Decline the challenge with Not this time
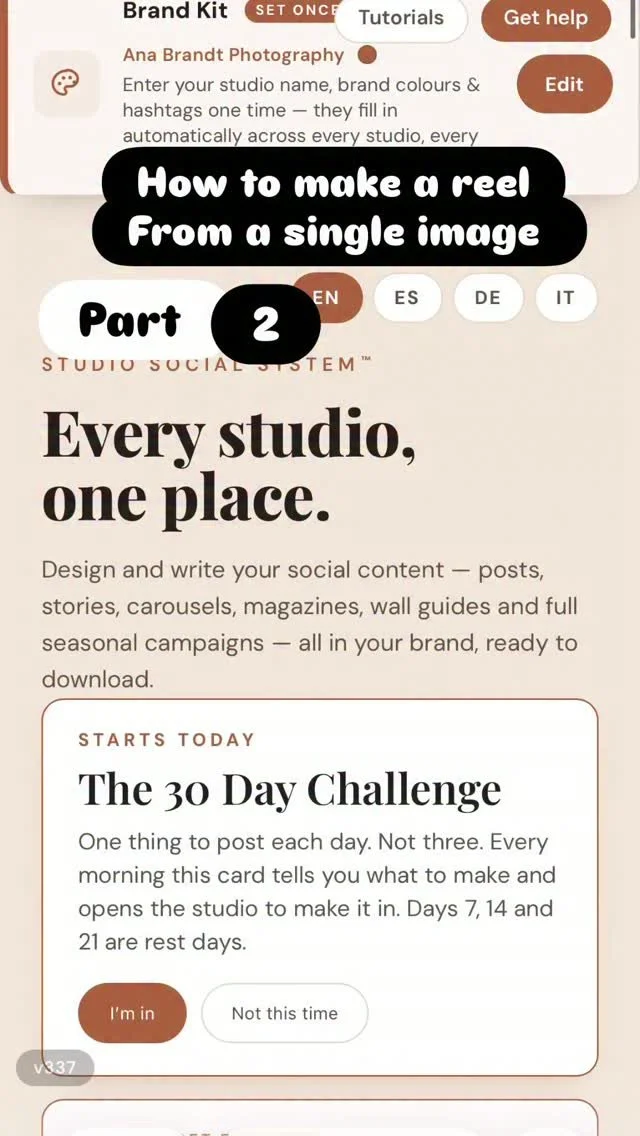 (x=284, y=1013)
